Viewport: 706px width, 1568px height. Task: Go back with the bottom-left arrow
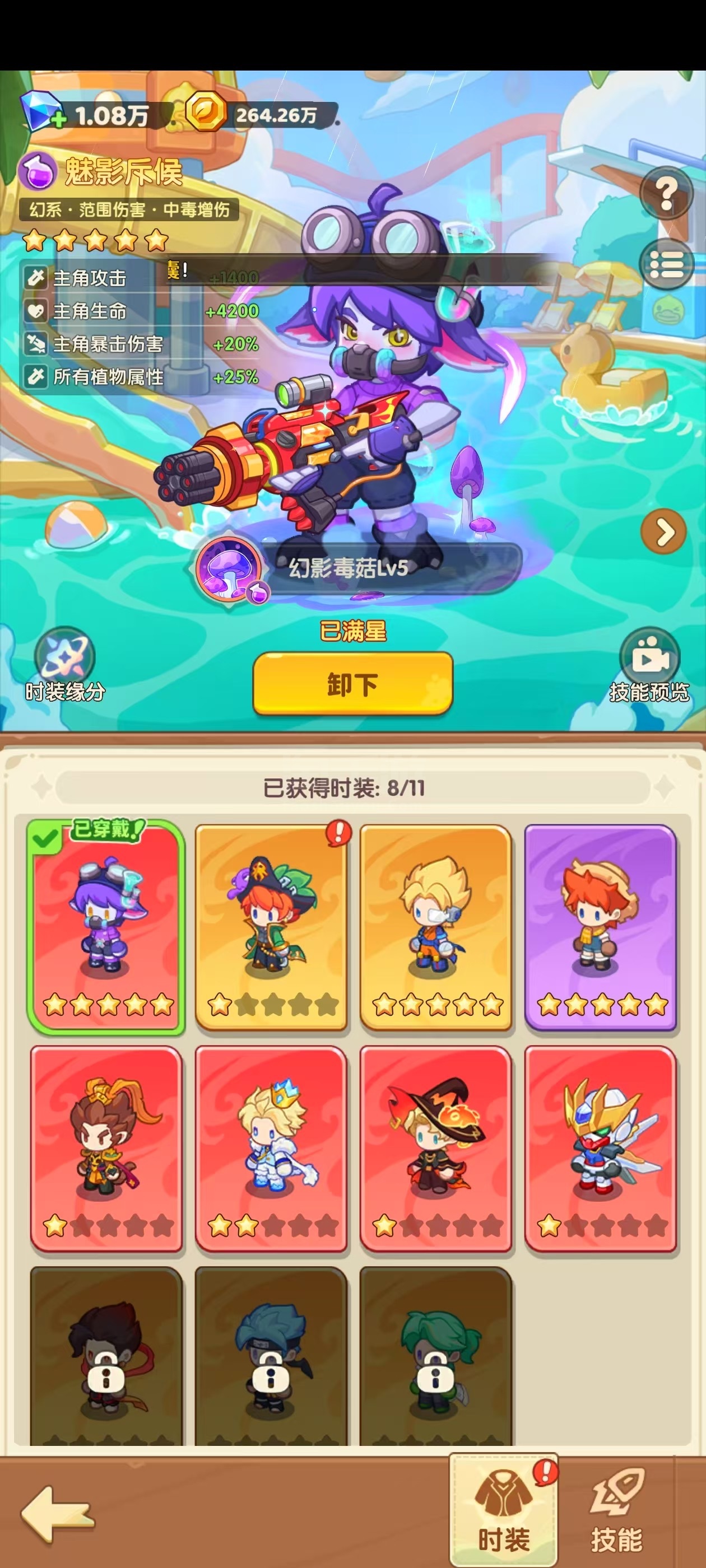pyautogui.click(x=58, y=1514)
